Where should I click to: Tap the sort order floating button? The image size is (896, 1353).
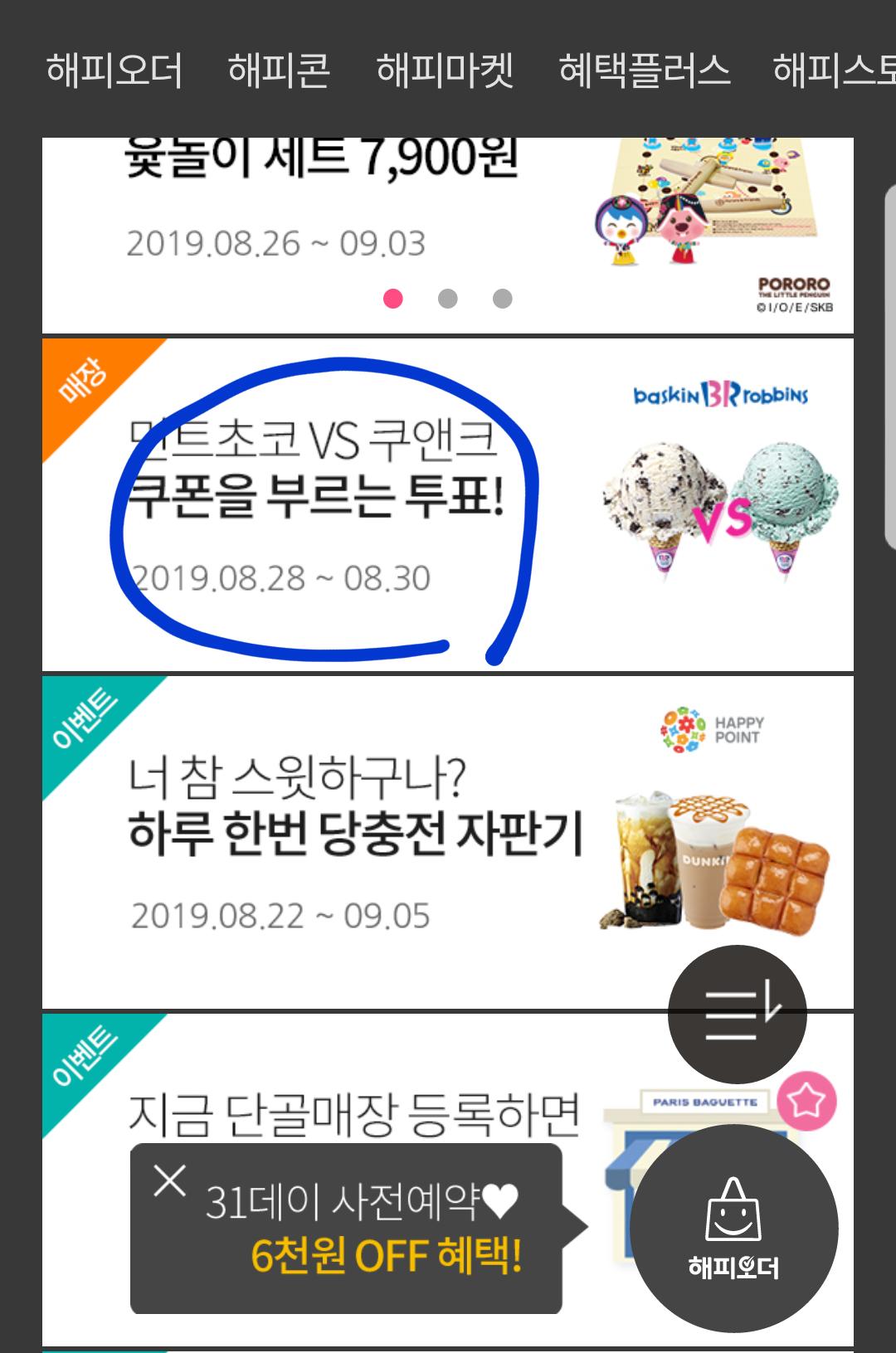(738, 1014)
